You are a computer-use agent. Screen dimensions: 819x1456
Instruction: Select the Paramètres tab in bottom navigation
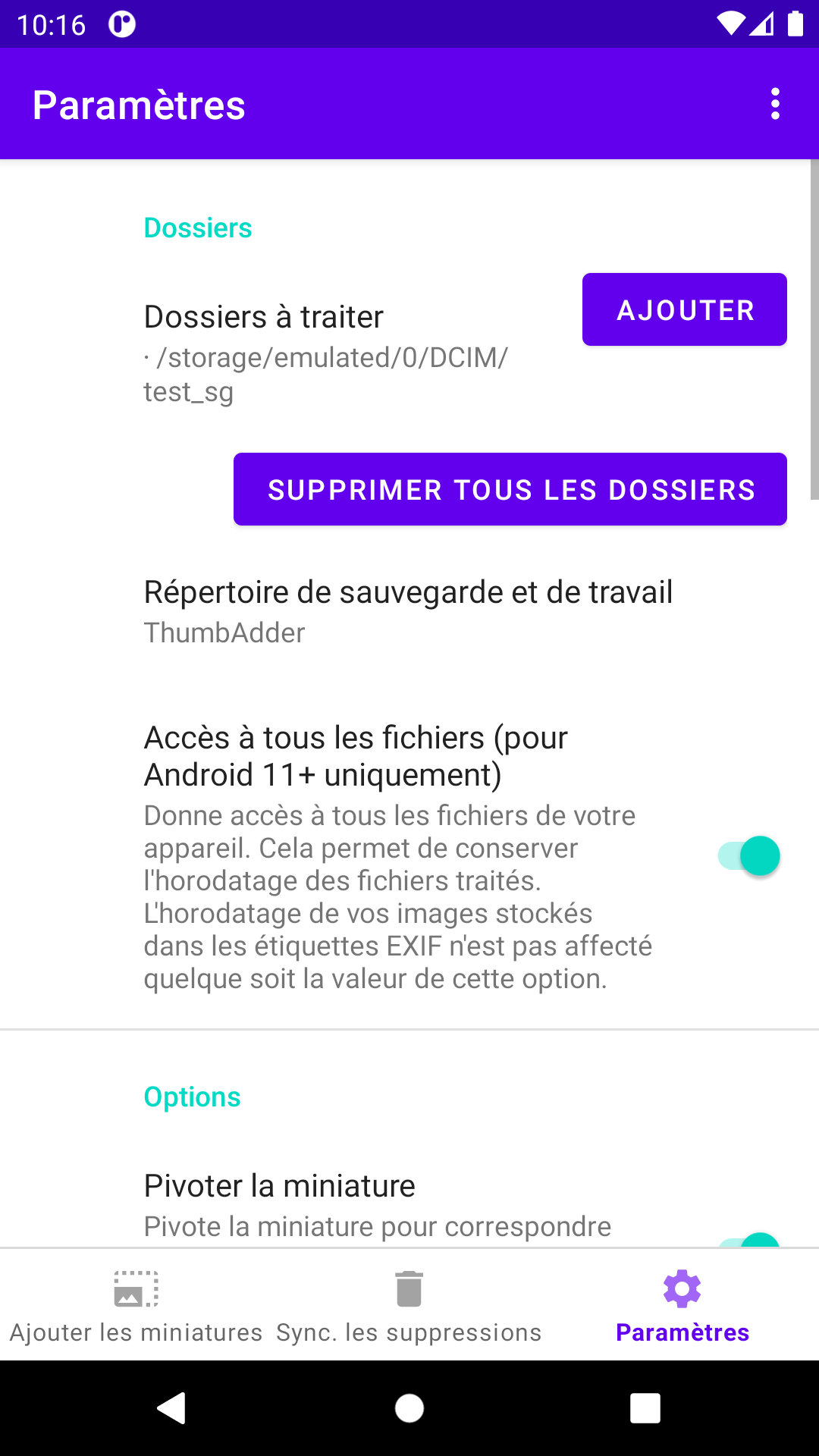click(682, 1304)
